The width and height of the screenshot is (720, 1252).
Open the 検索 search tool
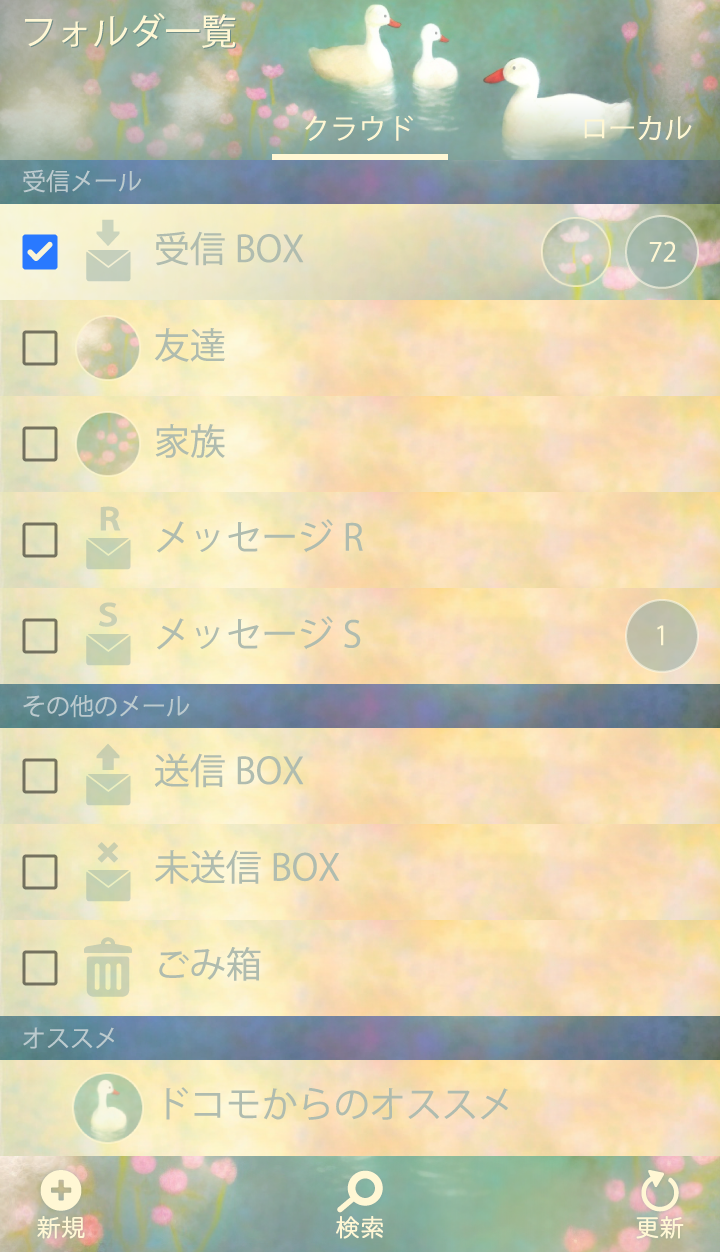tap(359, 1205)
